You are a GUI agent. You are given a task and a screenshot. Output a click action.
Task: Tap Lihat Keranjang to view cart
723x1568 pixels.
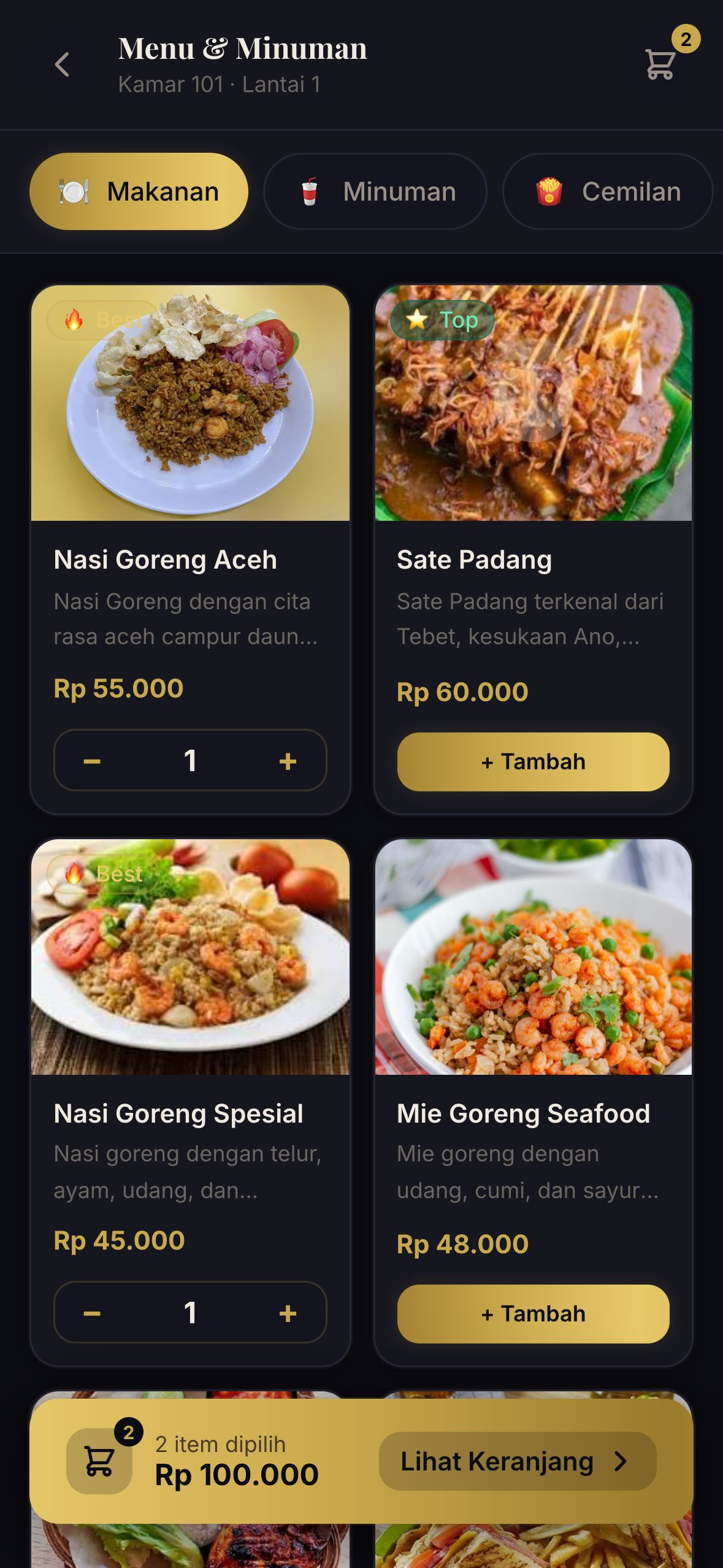point(518,1461)
